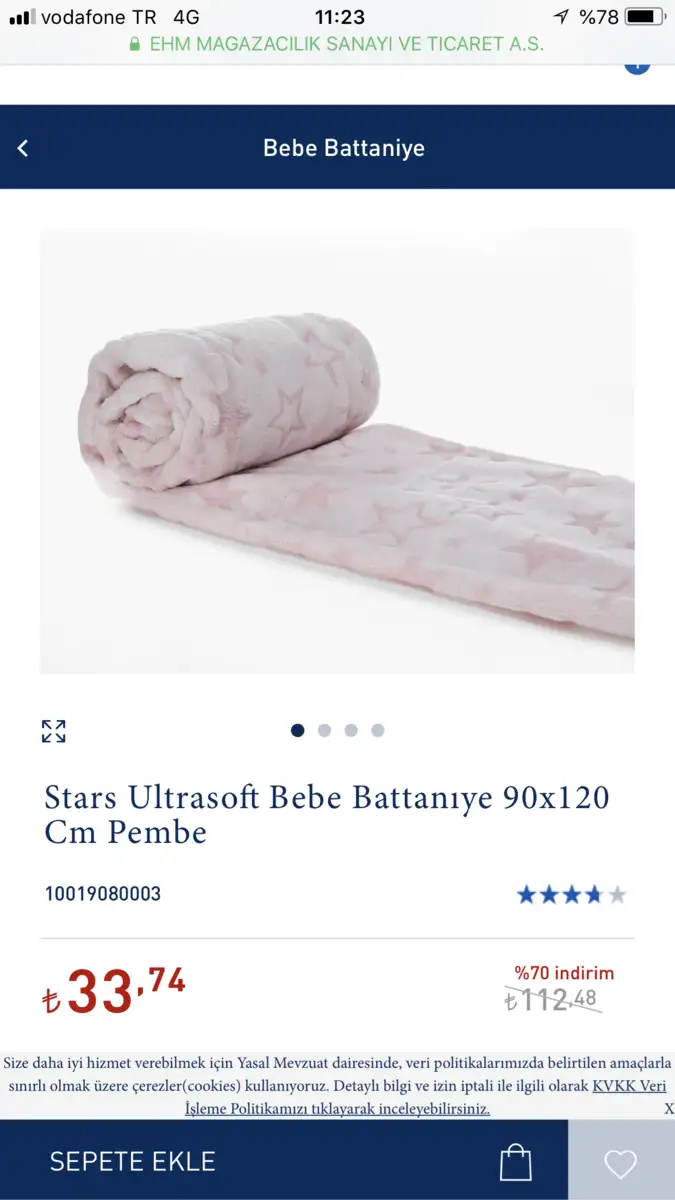Open the star rating reviews
Viewport: 675px width, 1200px height.
[571, 894]
